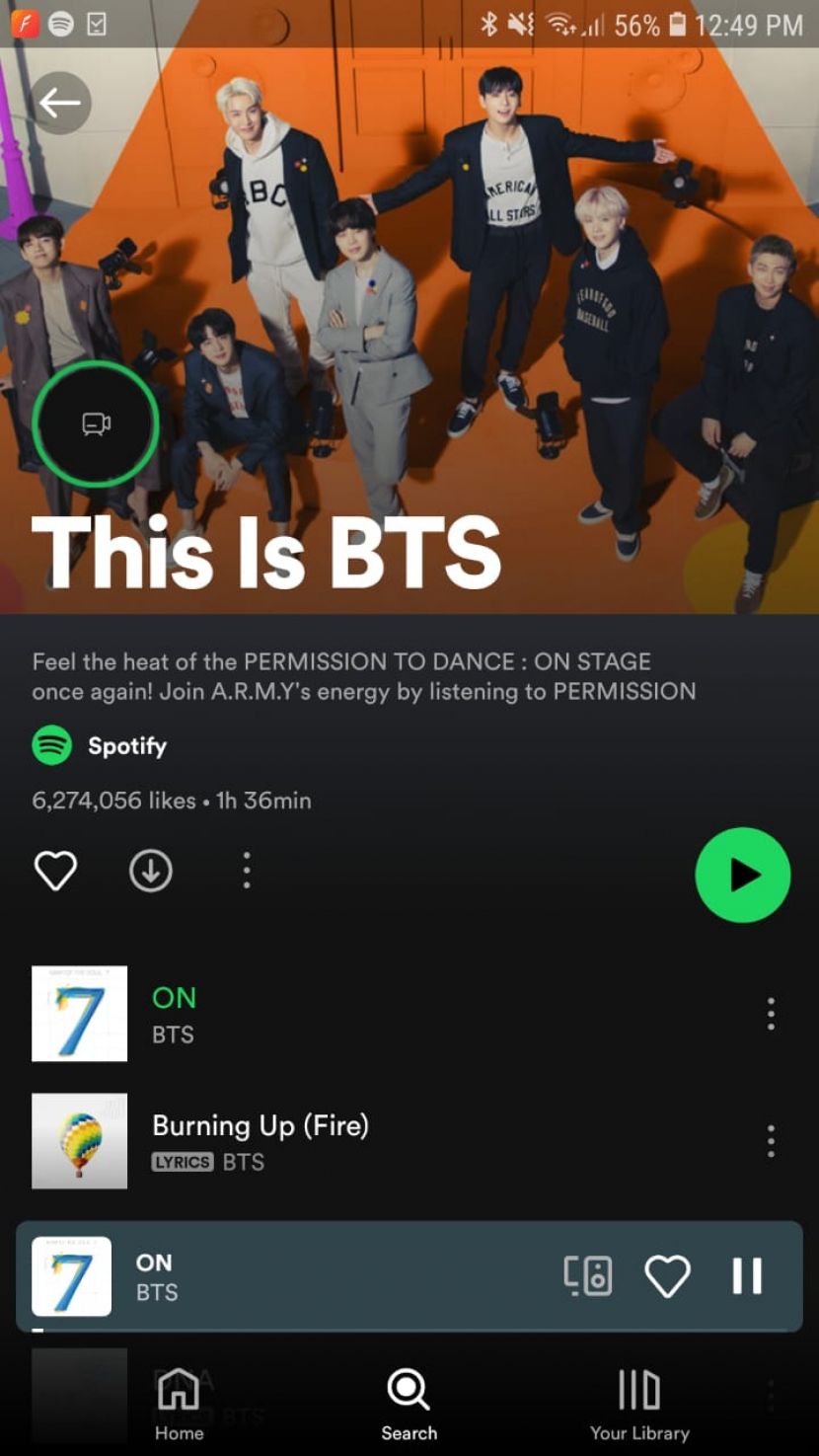Like the This Is BTS playlist

click(55, 872)
